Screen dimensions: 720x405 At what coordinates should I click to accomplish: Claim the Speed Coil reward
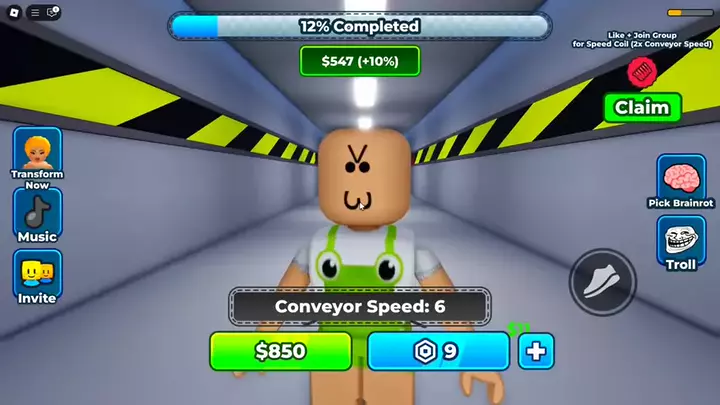point(641,107)
